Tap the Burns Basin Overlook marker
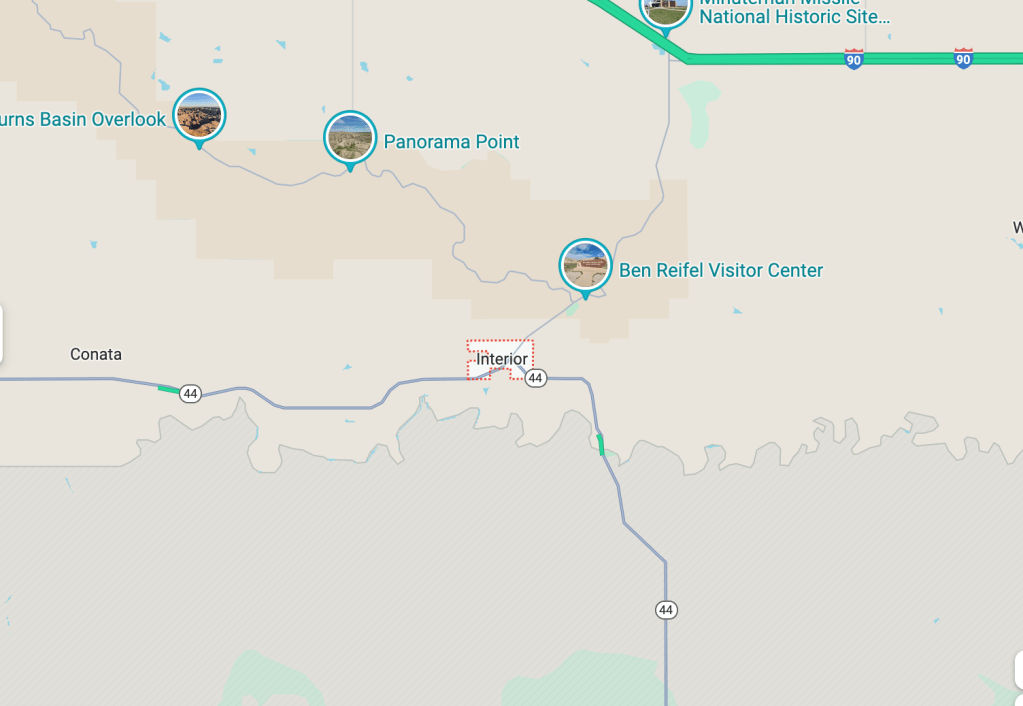 pyautogui.click(x=199, y=116)
